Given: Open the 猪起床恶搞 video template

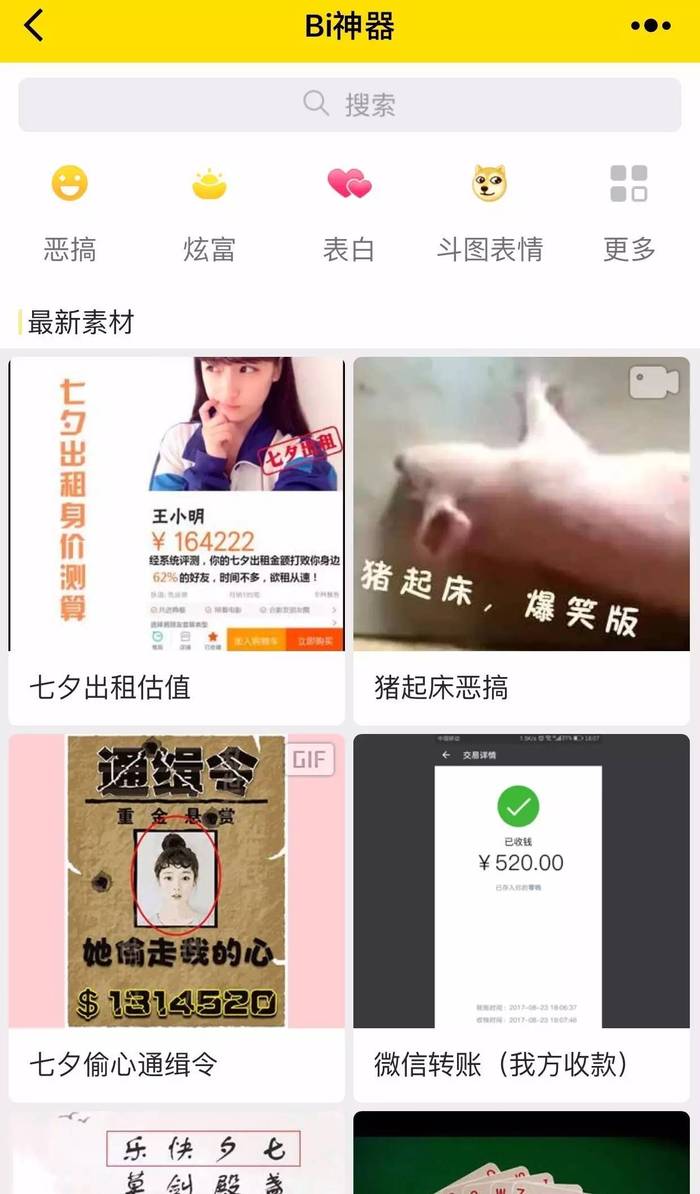Looking at the screenshot, I should coord(521,540).
